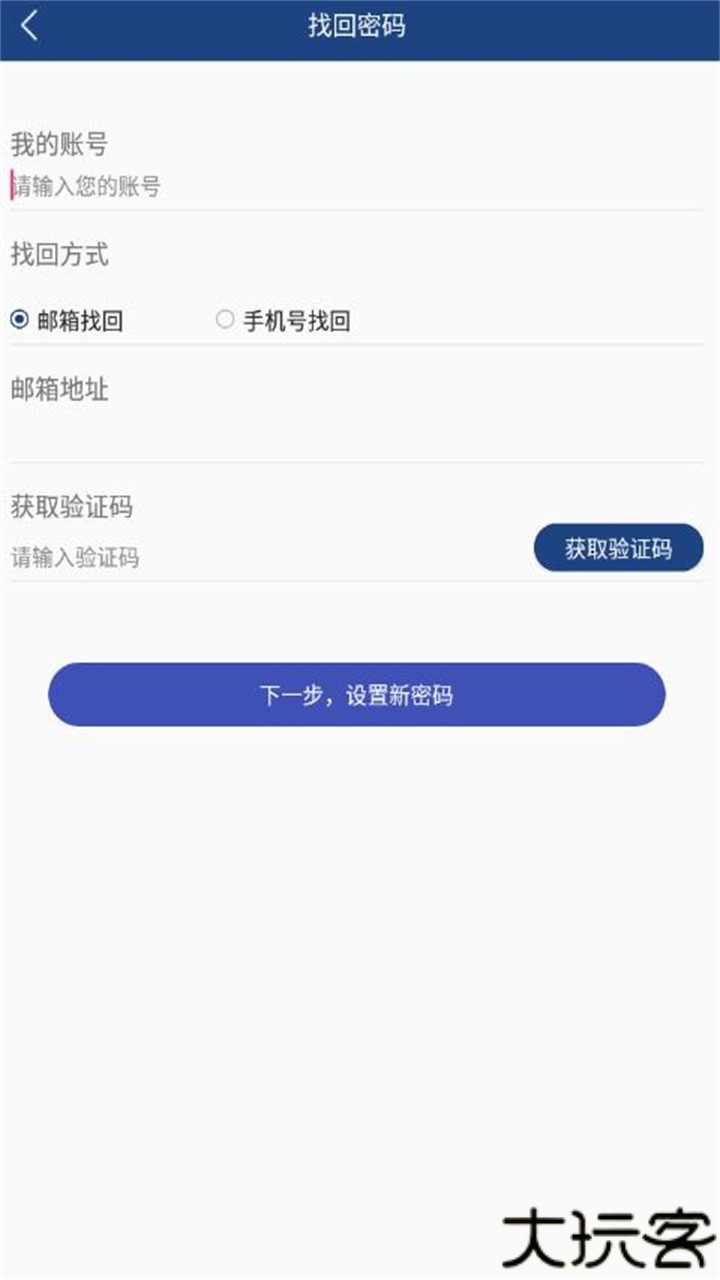Click 下一步，设置新密码 to proceed

tap(358, 694)
